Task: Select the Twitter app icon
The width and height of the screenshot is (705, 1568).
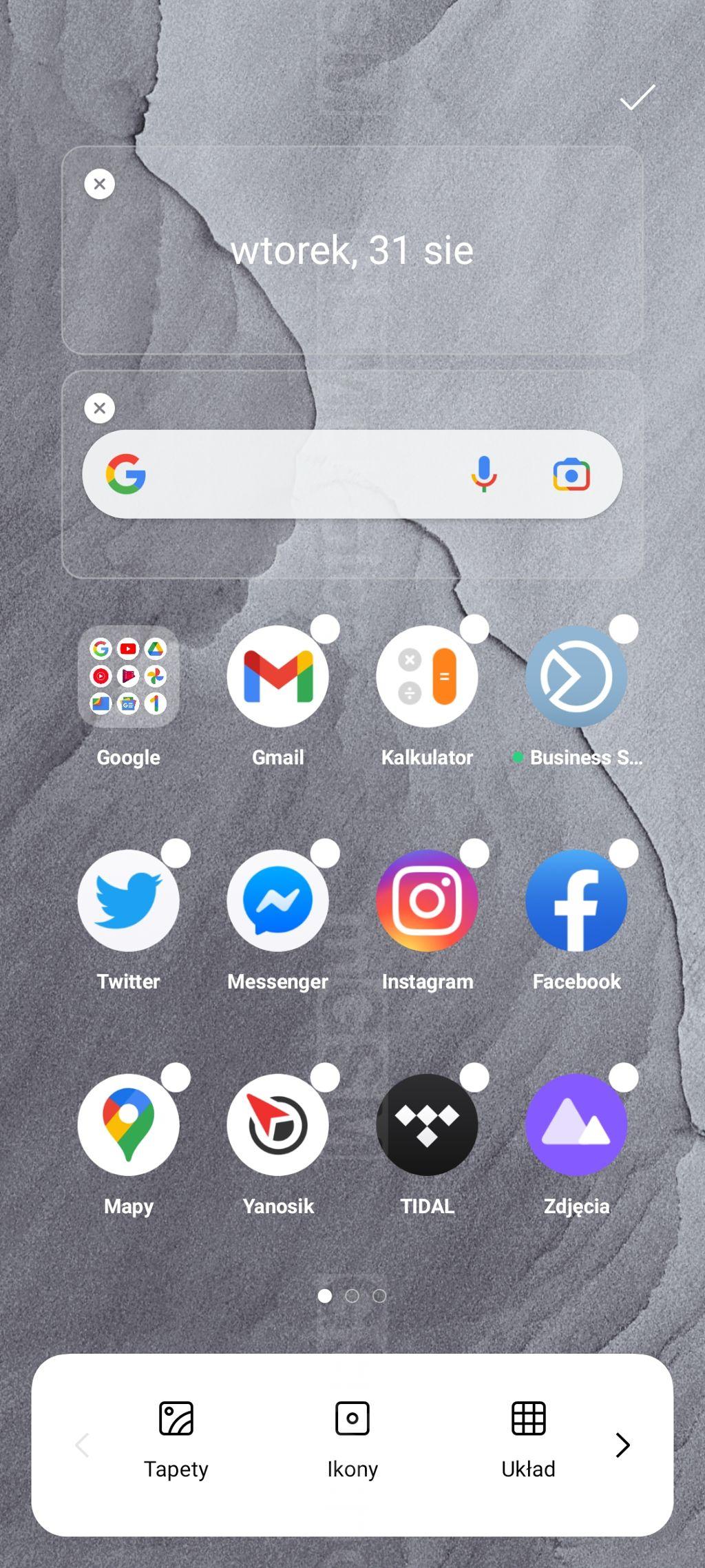Action: (129, 900)
